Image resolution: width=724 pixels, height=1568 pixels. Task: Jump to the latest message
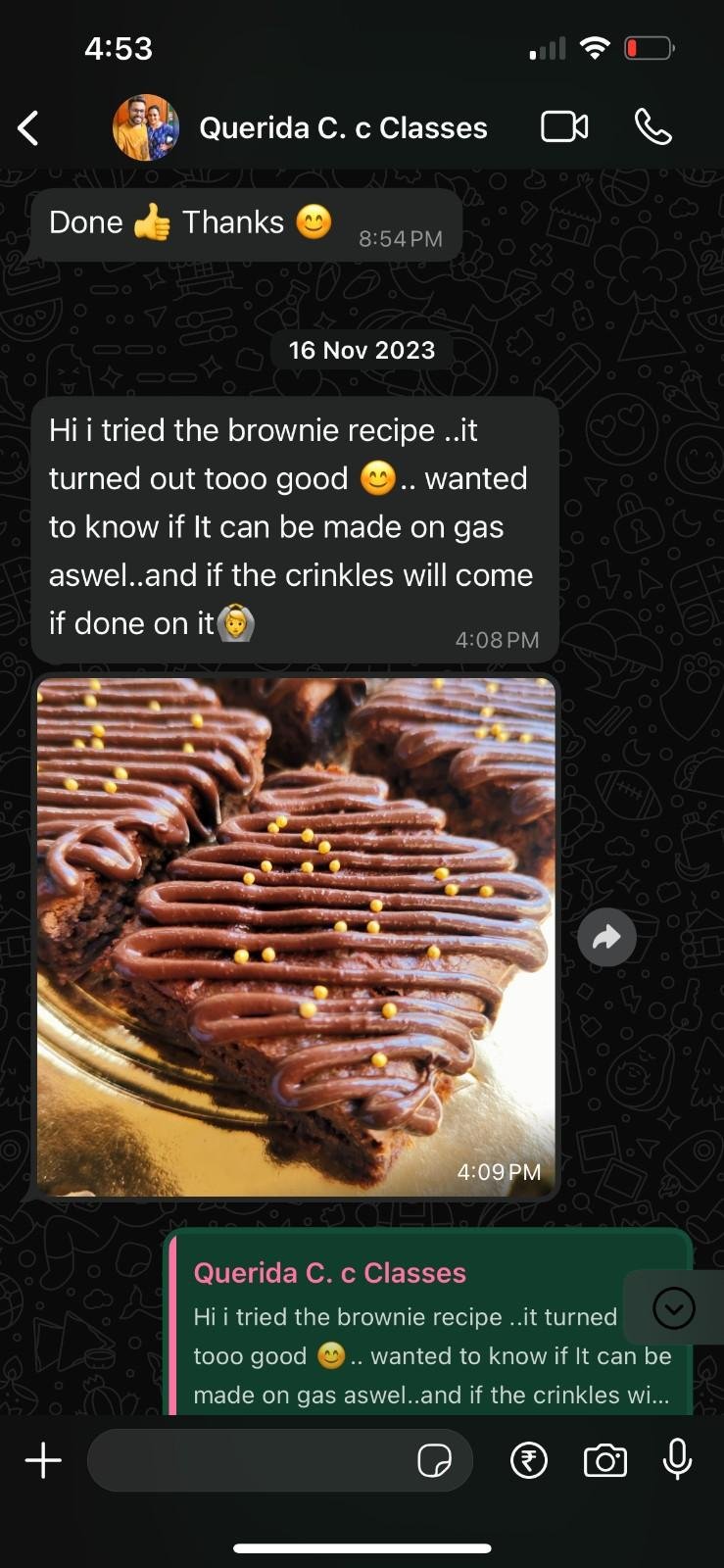(x=673, y=1308)
